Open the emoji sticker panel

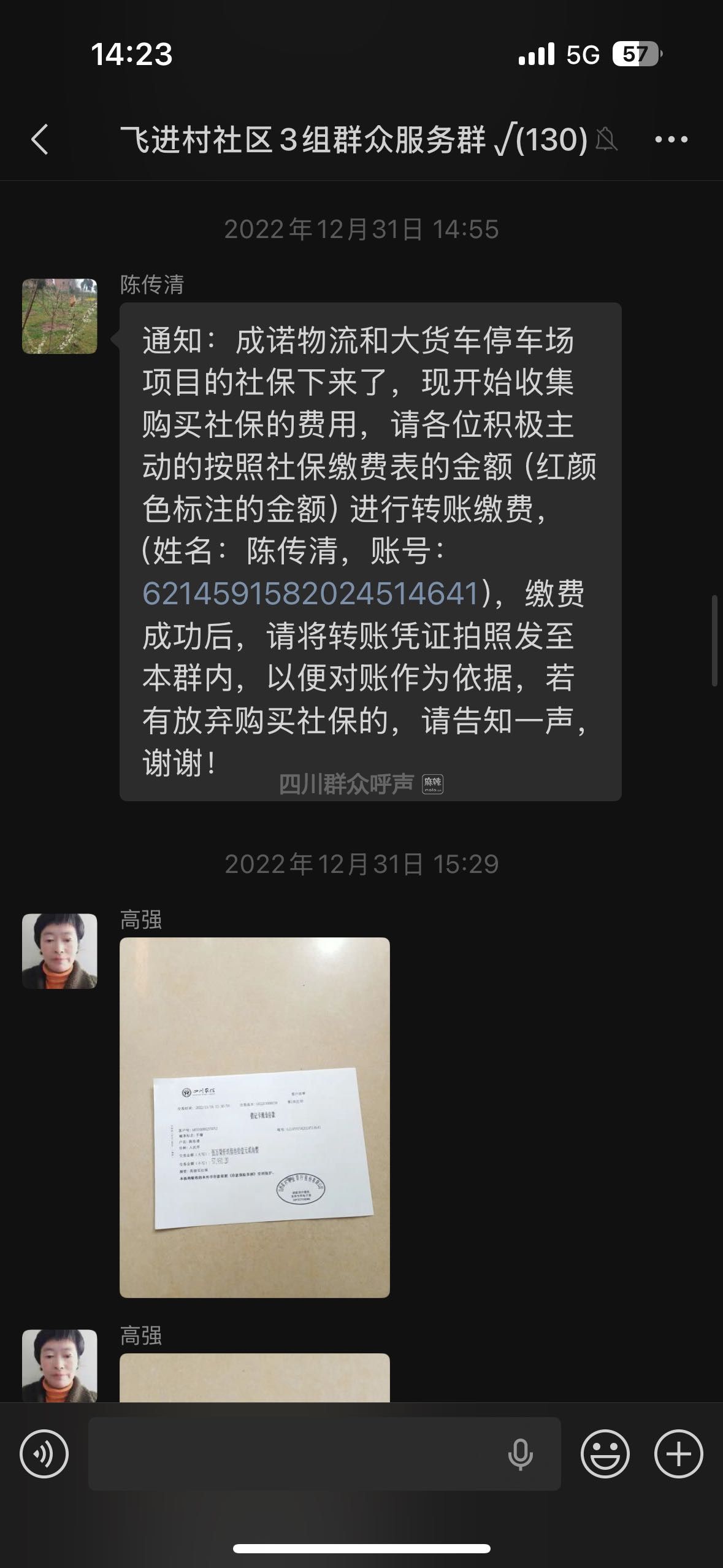(x=605, y=1453)
